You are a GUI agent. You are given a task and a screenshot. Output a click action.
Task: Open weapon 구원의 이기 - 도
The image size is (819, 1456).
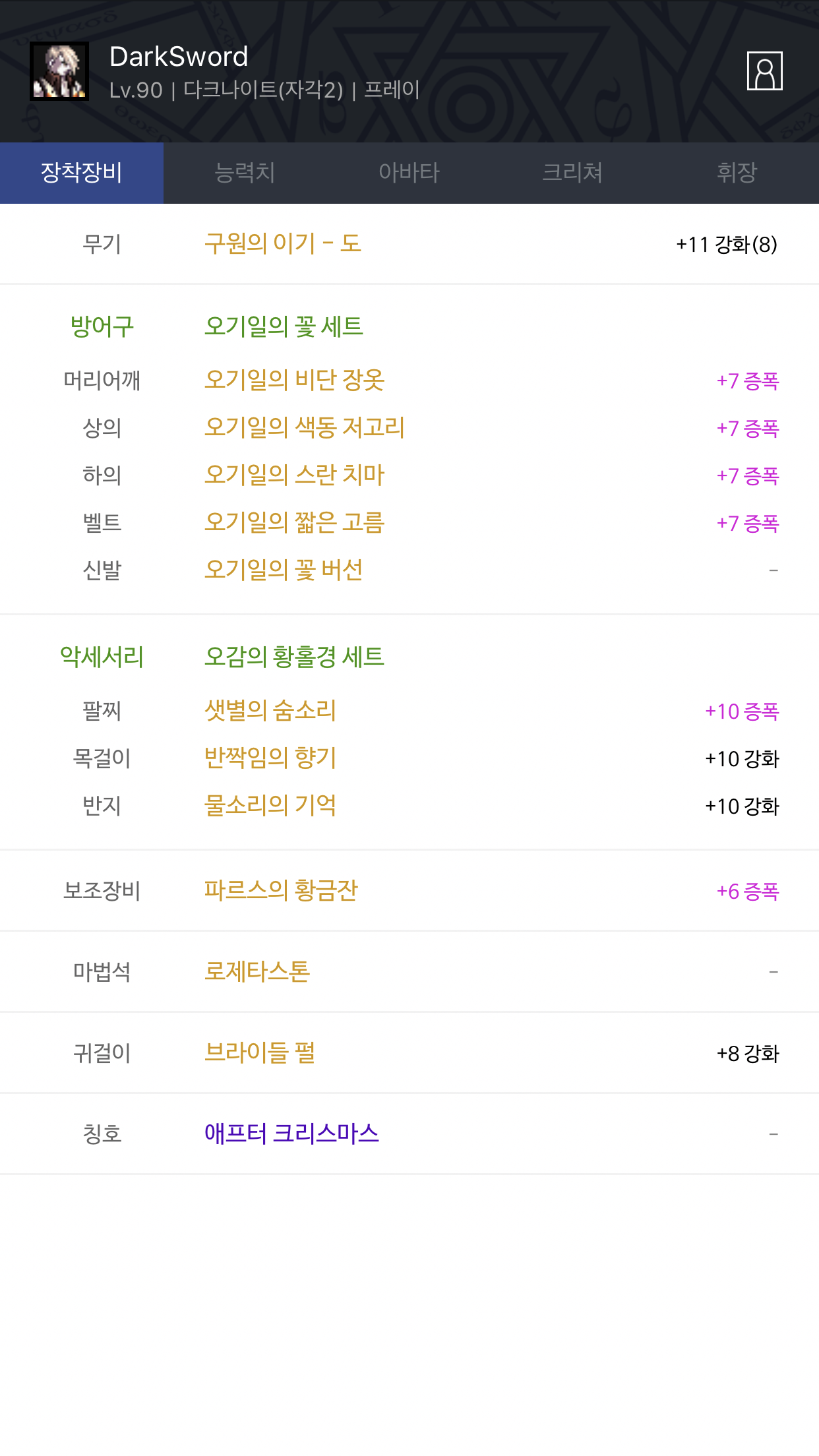[x=283, y=244]
